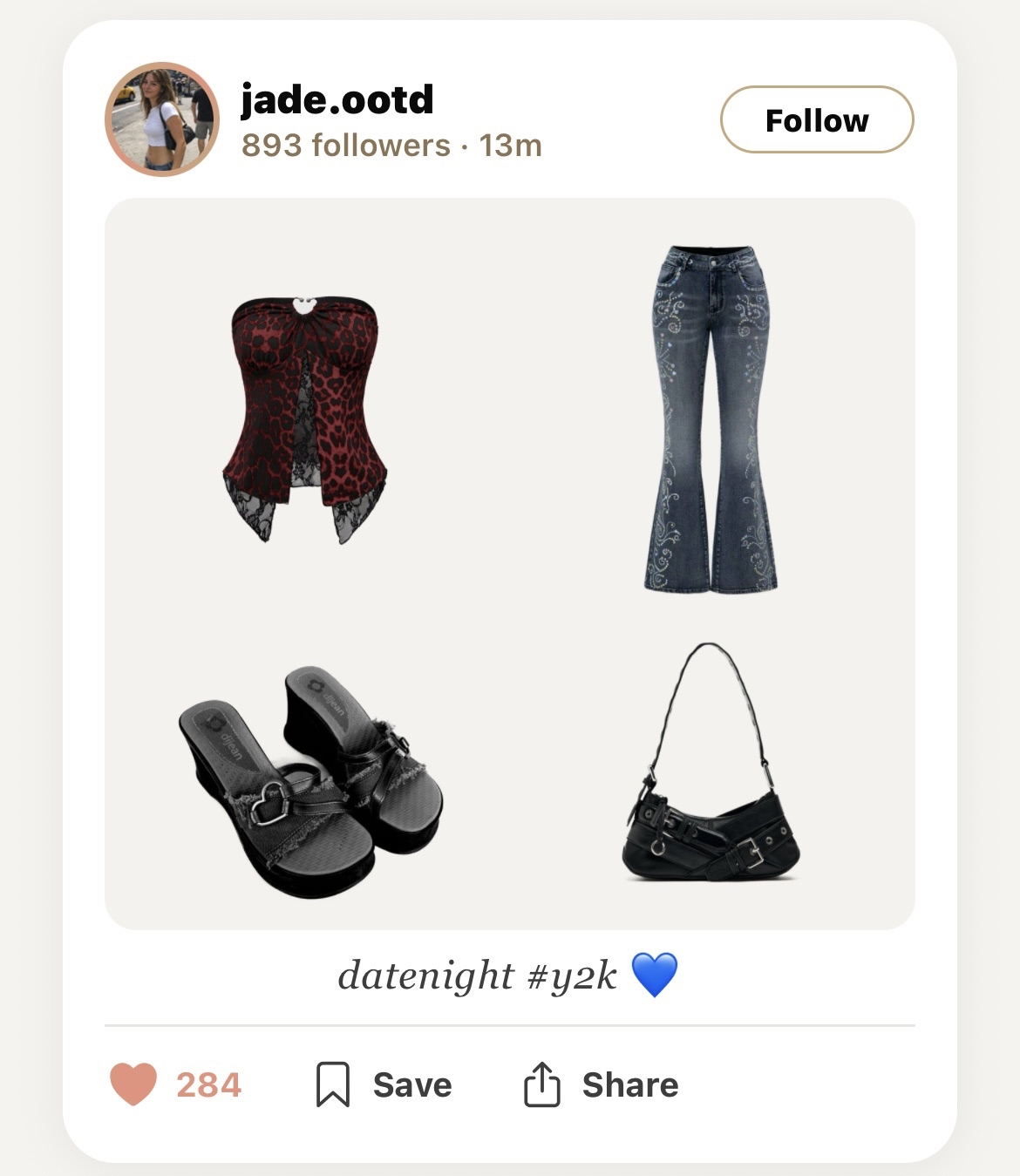Click the Save bookmark icon
1020x1176 pixels.
tap(334, 1084)
